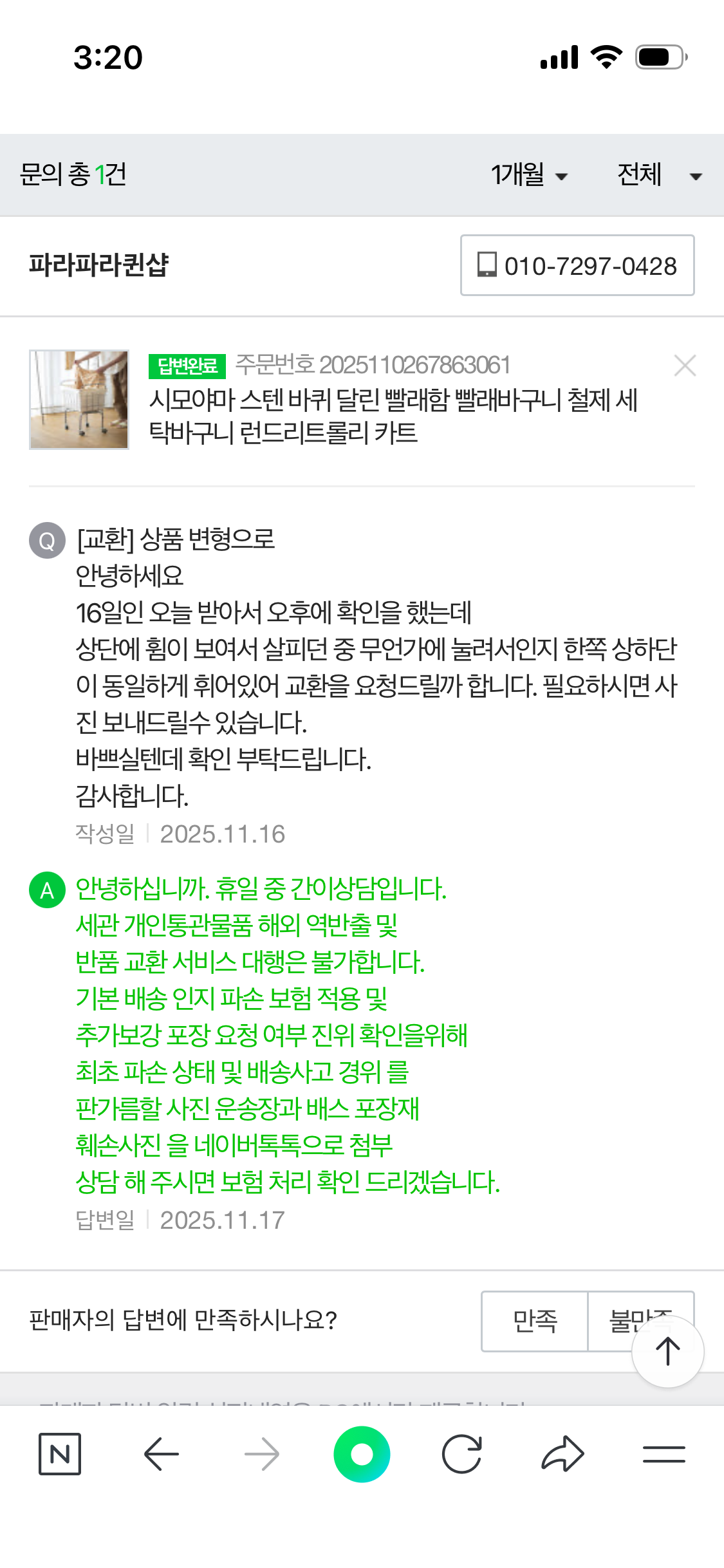Go back to the previous page
Image resolution: width=724 pixels, height=1568 pixels.
(x=161, y=1453)
